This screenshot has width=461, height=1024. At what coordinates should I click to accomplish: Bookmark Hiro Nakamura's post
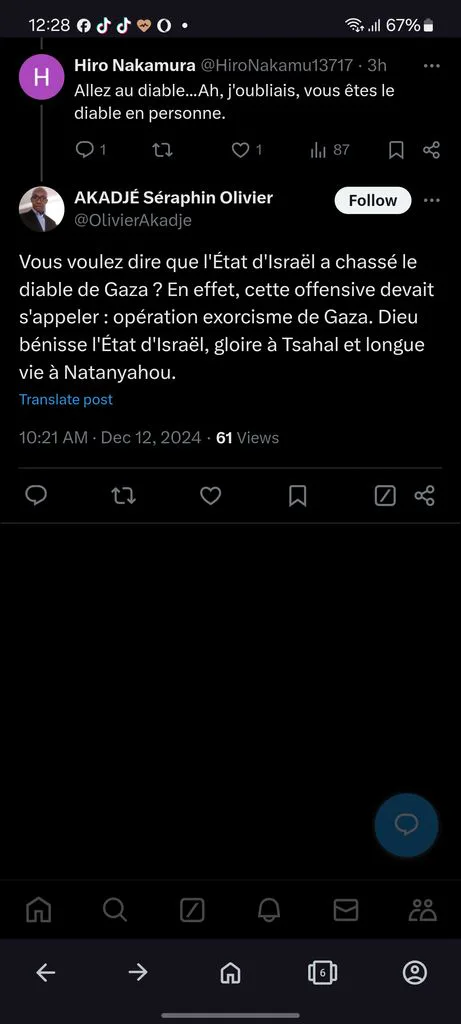click(396, 150)
